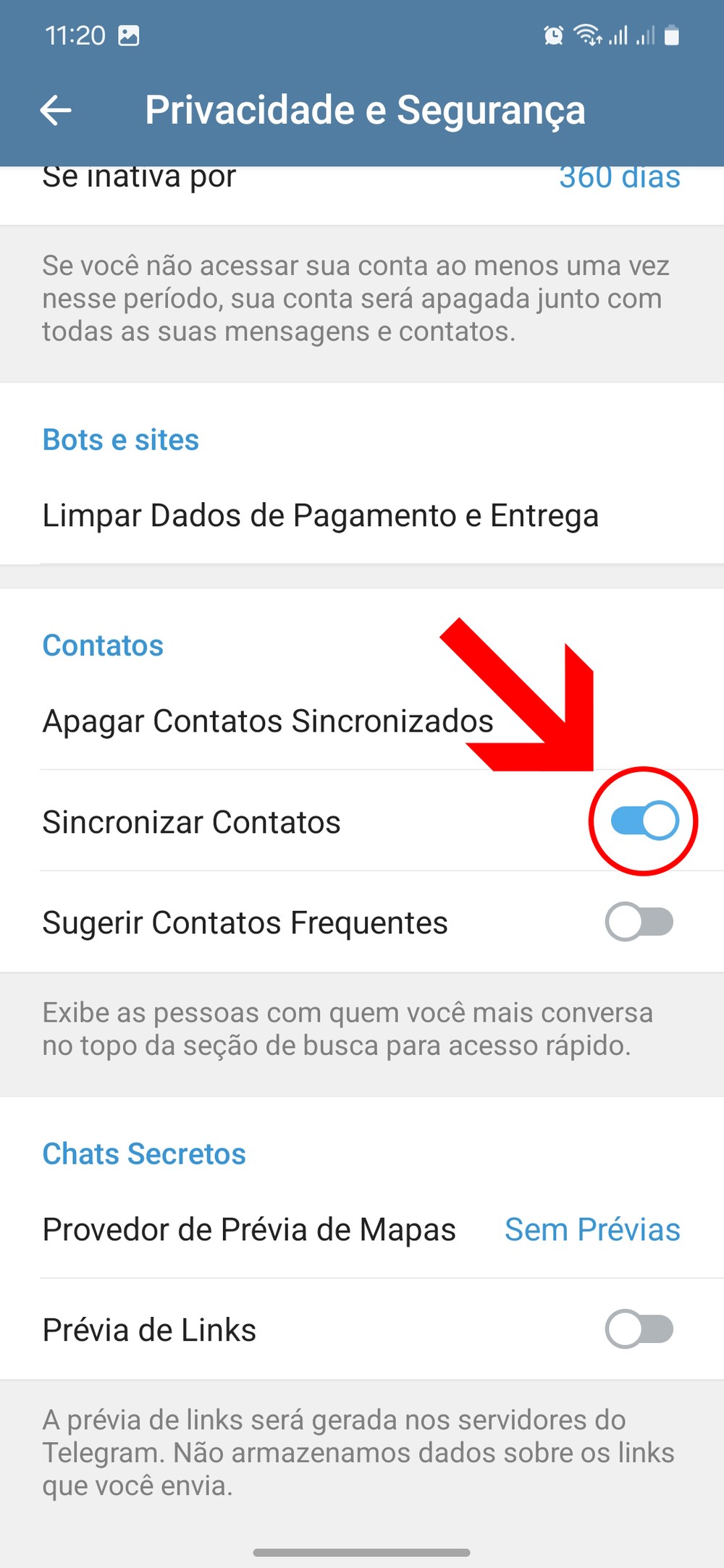Go back using the arrow icon
Image resolution: width=724 pixels, height=1568 pixels.
coord(56,111)
